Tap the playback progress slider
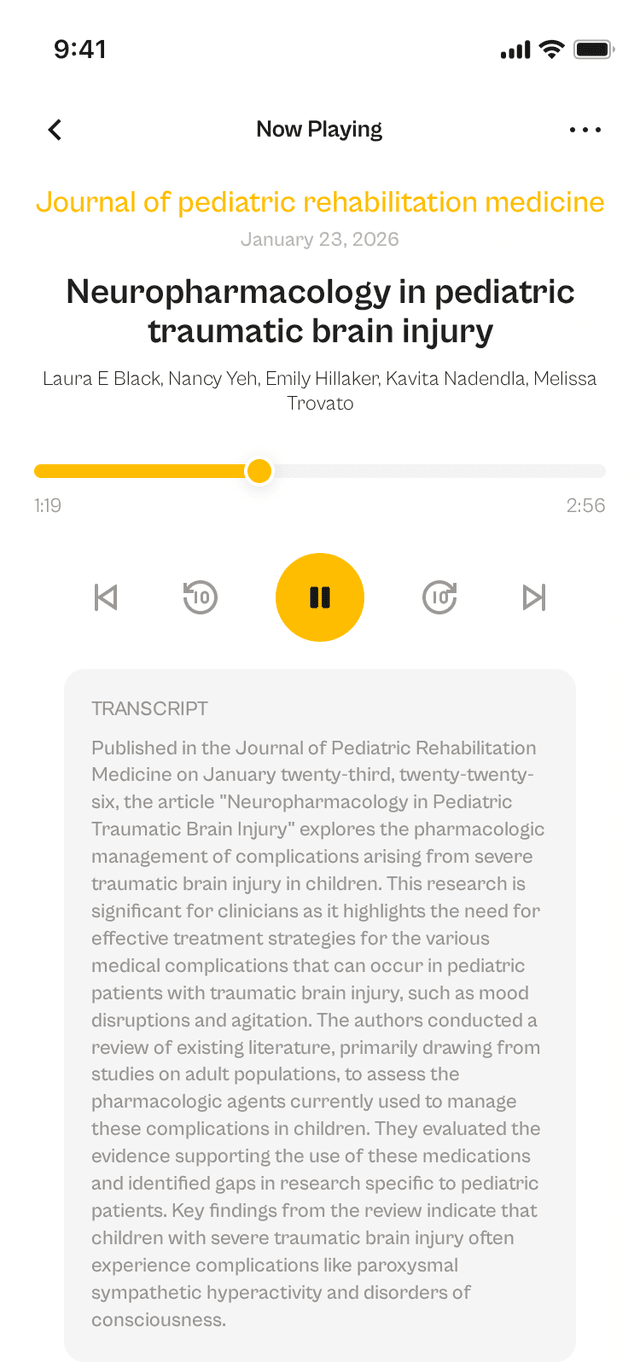 pos(320,471)
